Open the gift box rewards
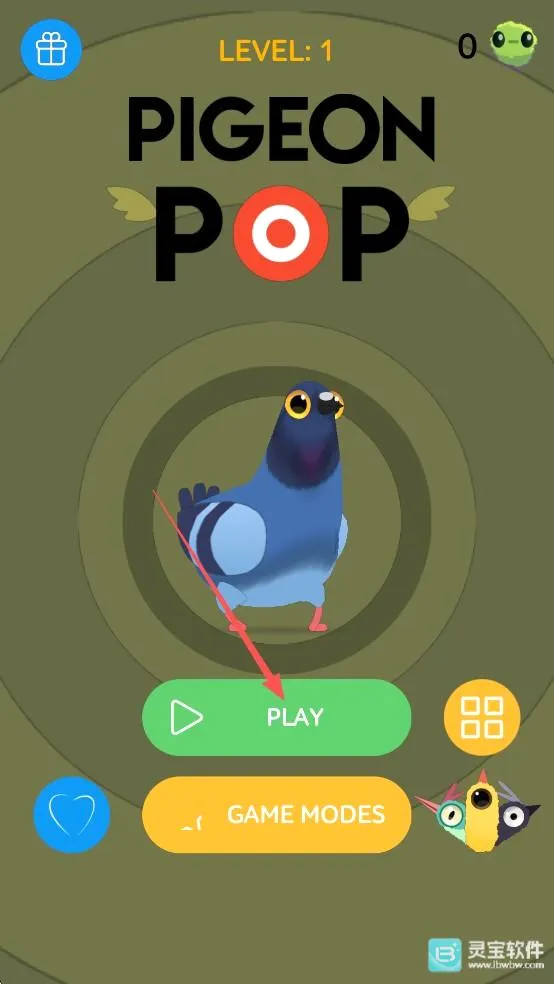 pyautogui.click(x=51, y=48)
